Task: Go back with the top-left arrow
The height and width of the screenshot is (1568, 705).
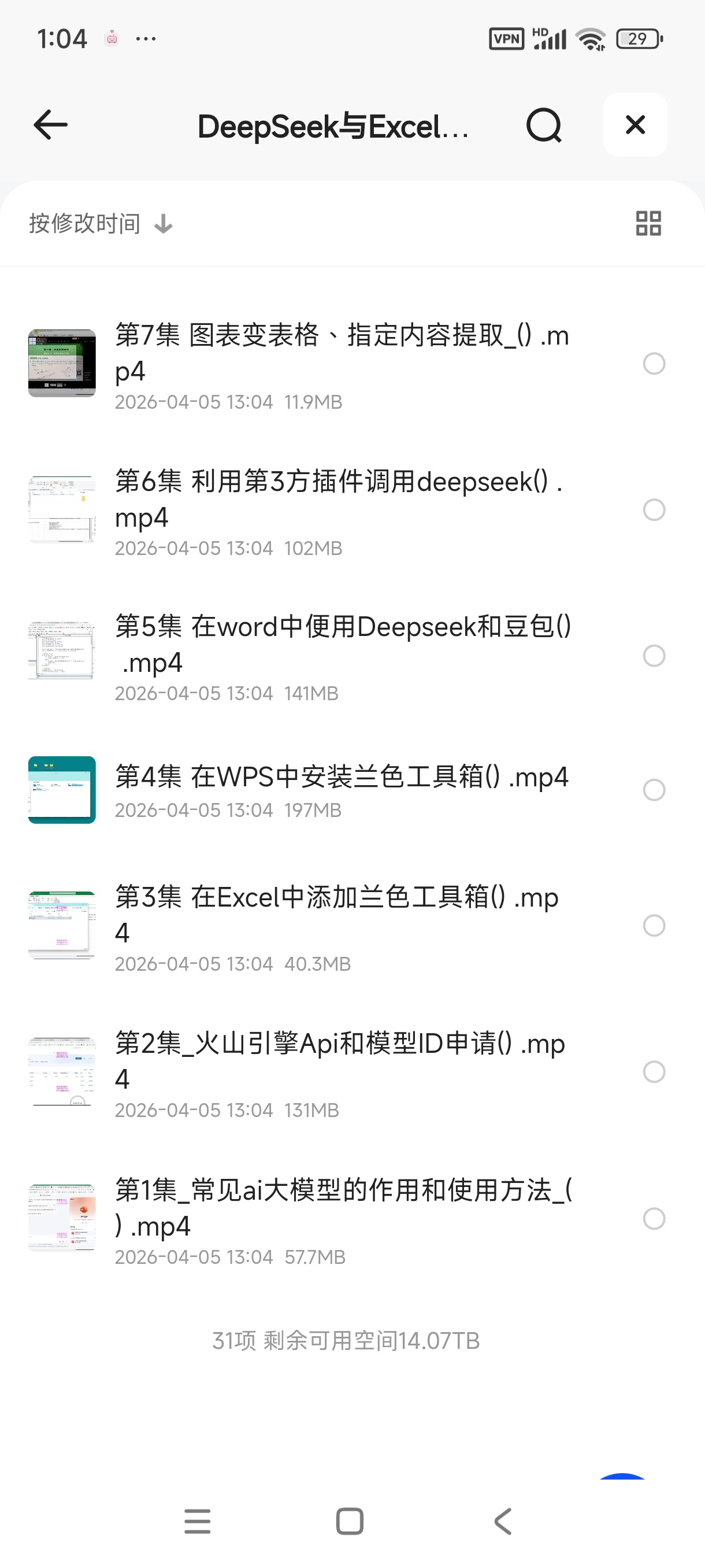Action: click(50, 125)
